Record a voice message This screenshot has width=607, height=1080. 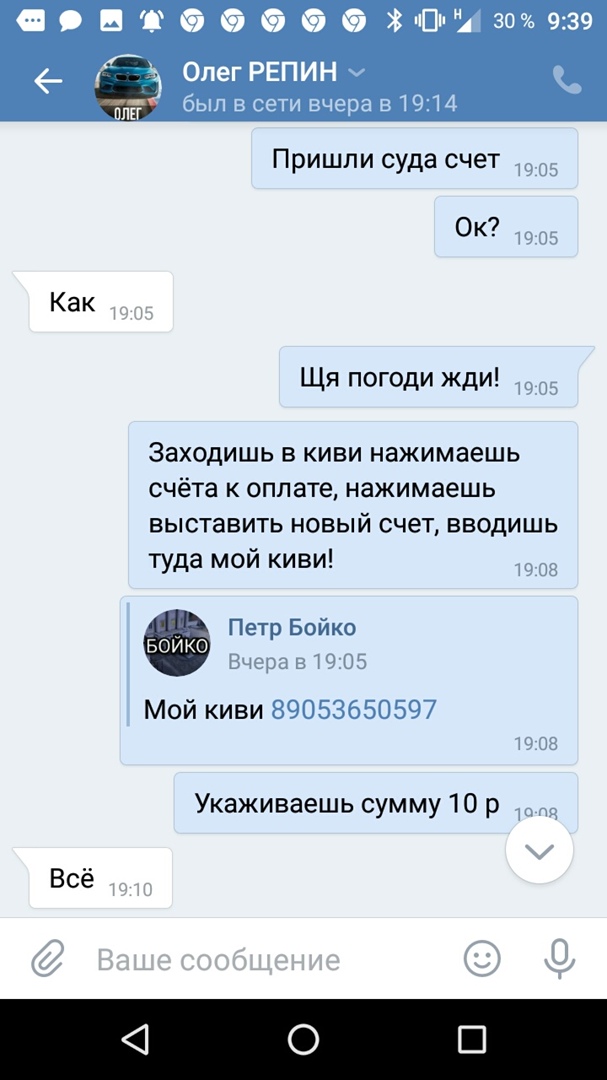[x=559, y=959]
